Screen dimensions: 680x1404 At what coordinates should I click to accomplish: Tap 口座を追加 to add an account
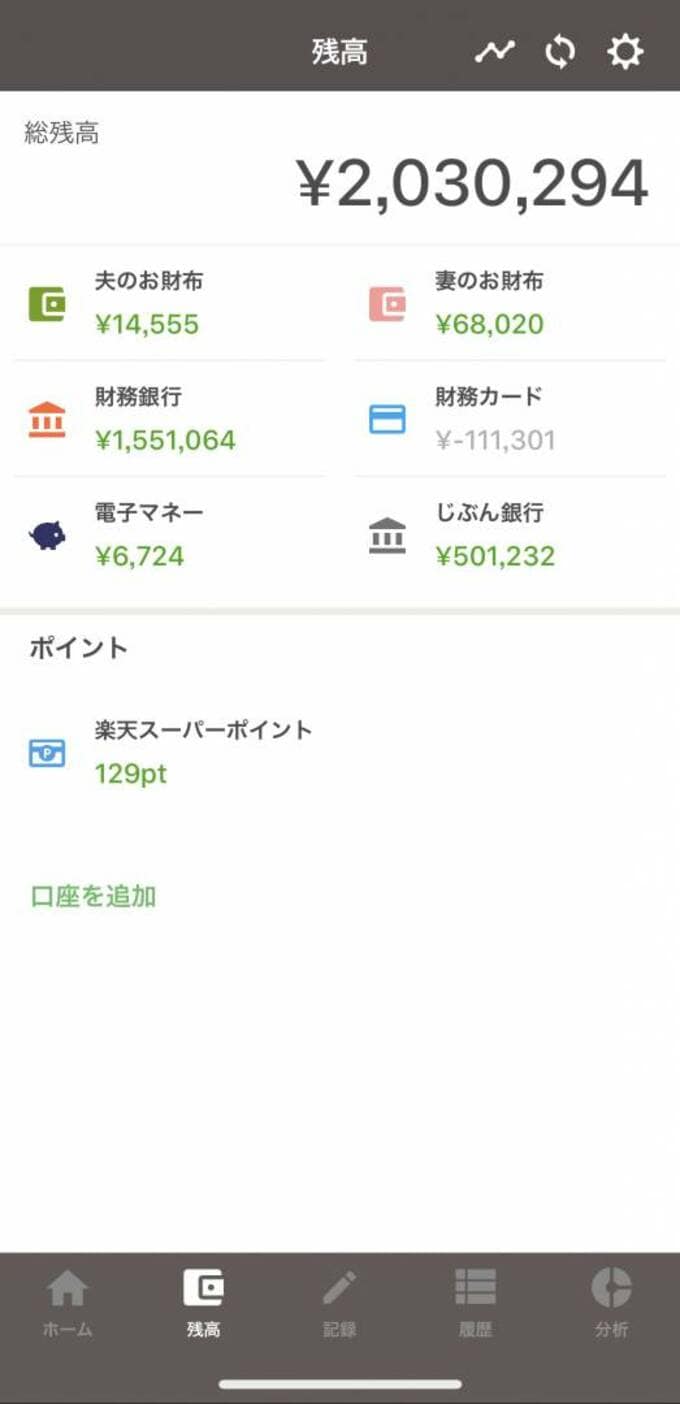tap(93, 896)
